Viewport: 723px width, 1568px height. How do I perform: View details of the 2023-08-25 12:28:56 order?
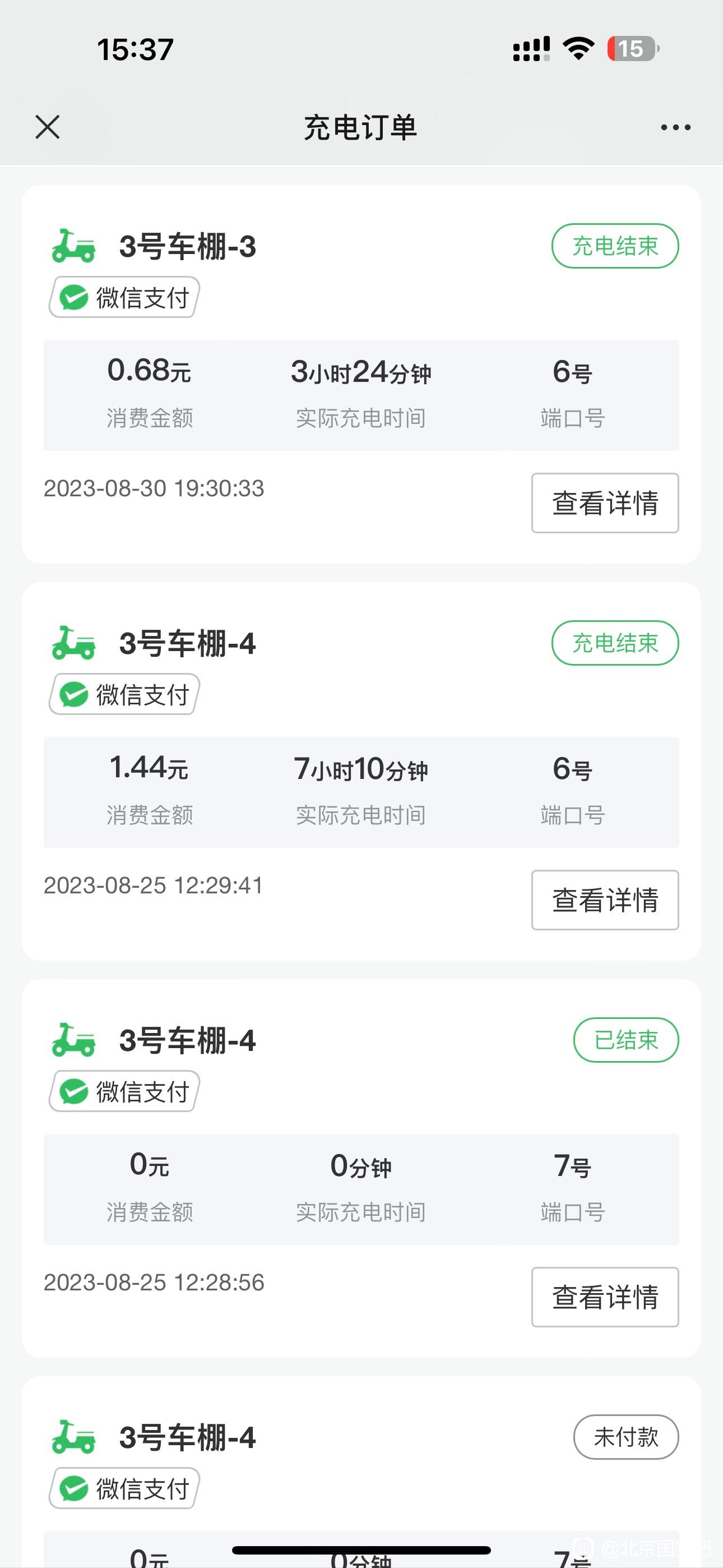pos(605,1297)
